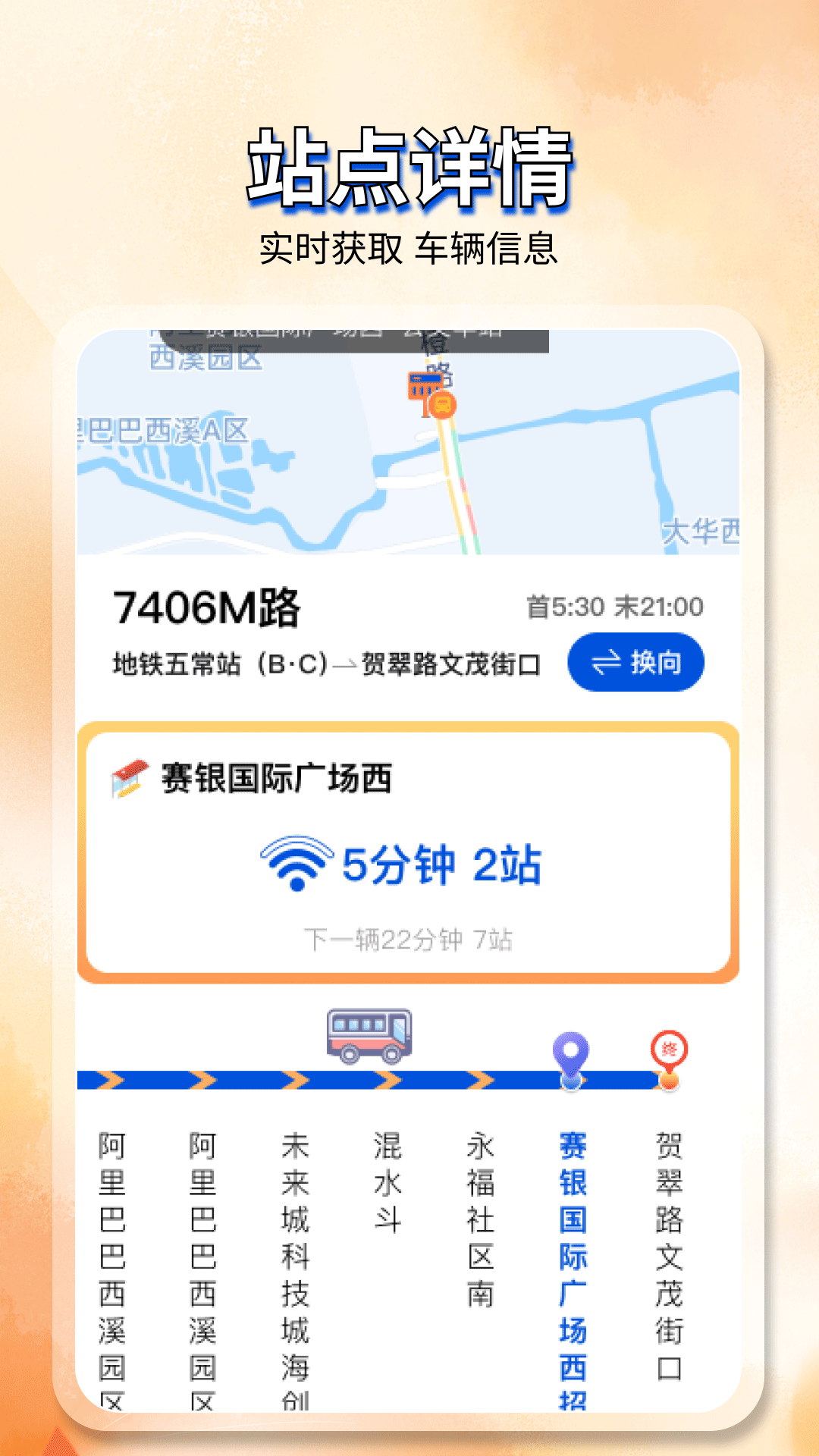The image size is (819, 1456).
Task: Click the blue Wi-Fi real-time signal icon
Action: [294, 866]
